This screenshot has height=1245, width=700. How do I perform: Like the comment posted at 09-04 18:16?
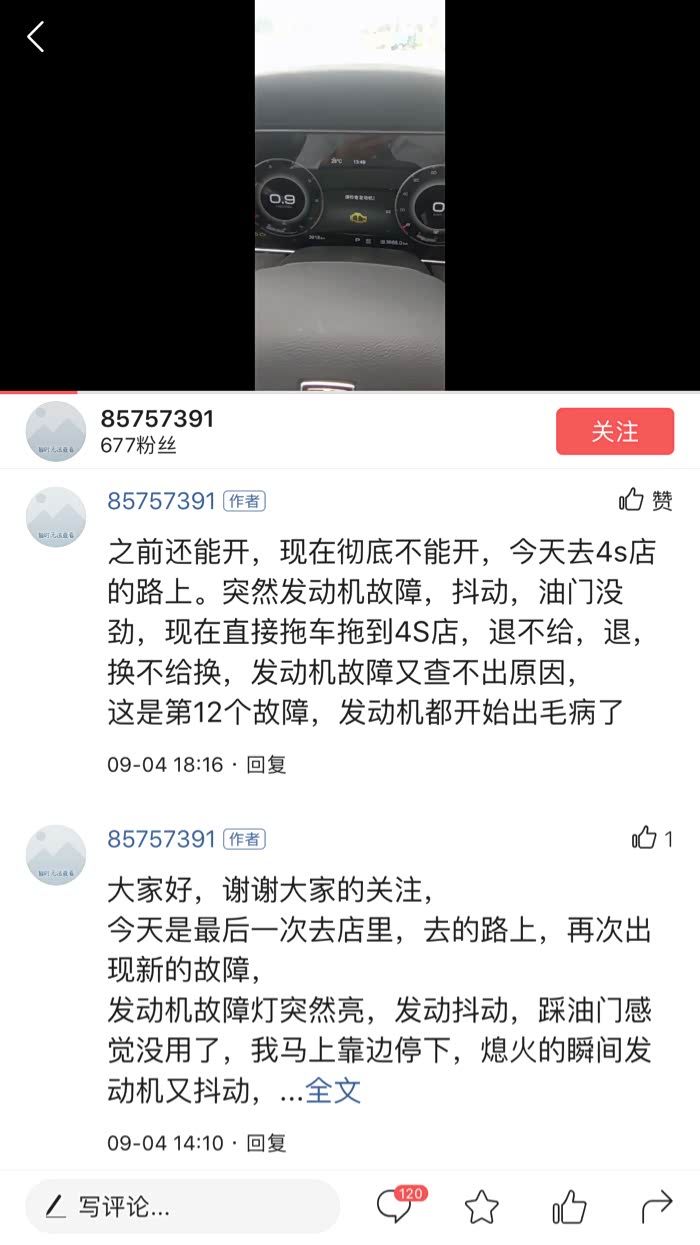click(645, 500)
